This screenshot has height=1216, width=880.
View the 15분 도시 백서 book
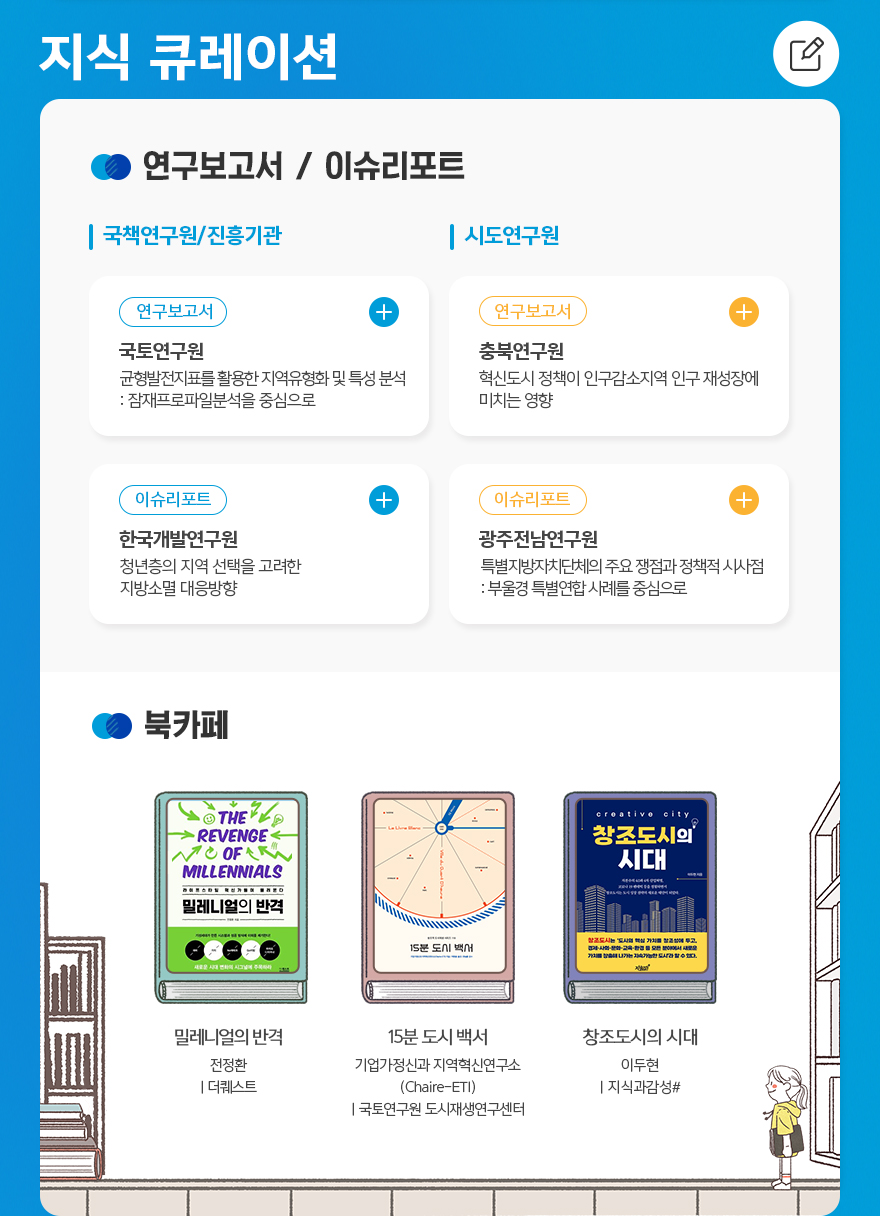click(x=438, y=897)
